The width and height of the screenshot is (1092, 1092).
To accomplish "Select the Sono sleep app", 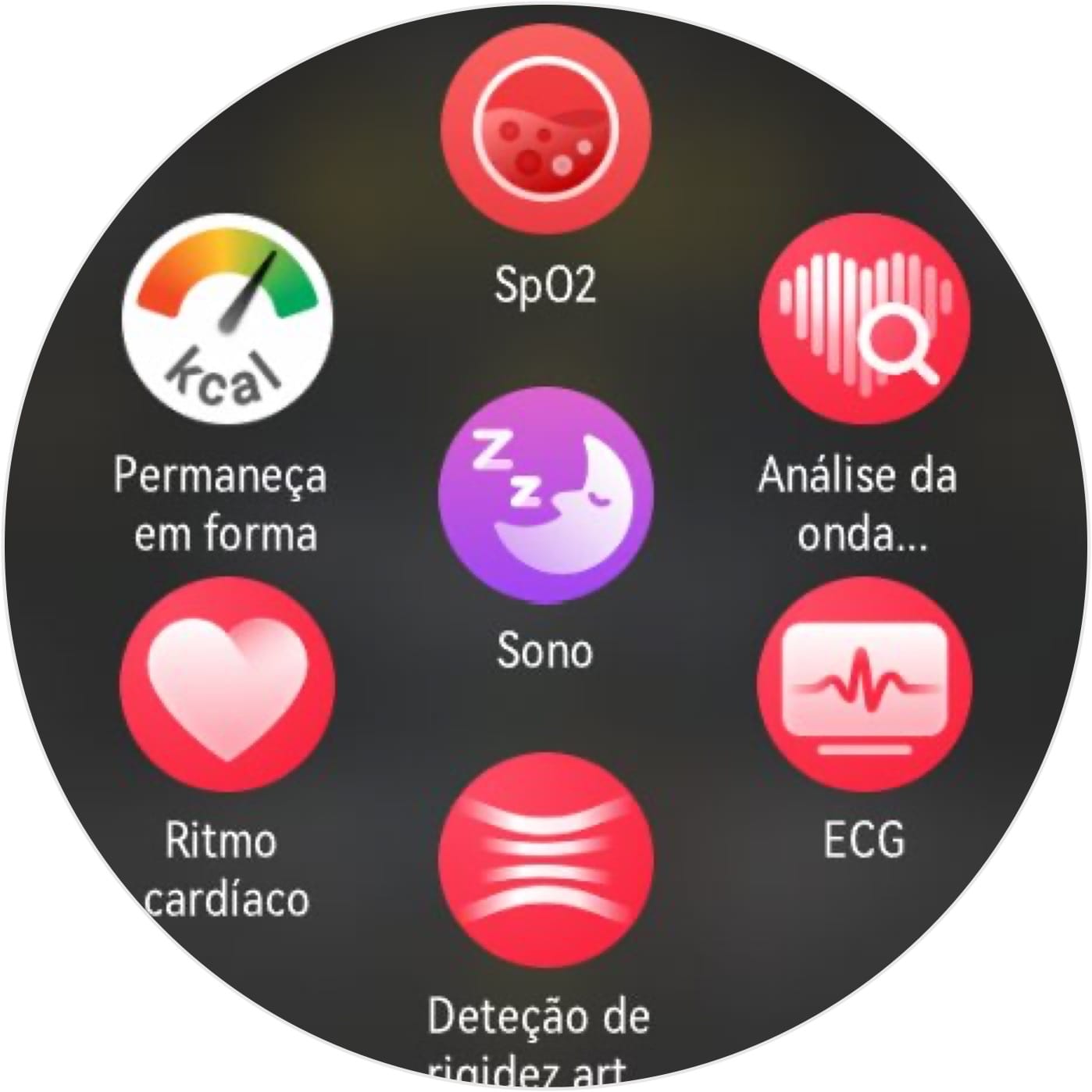I will (545, 495).
